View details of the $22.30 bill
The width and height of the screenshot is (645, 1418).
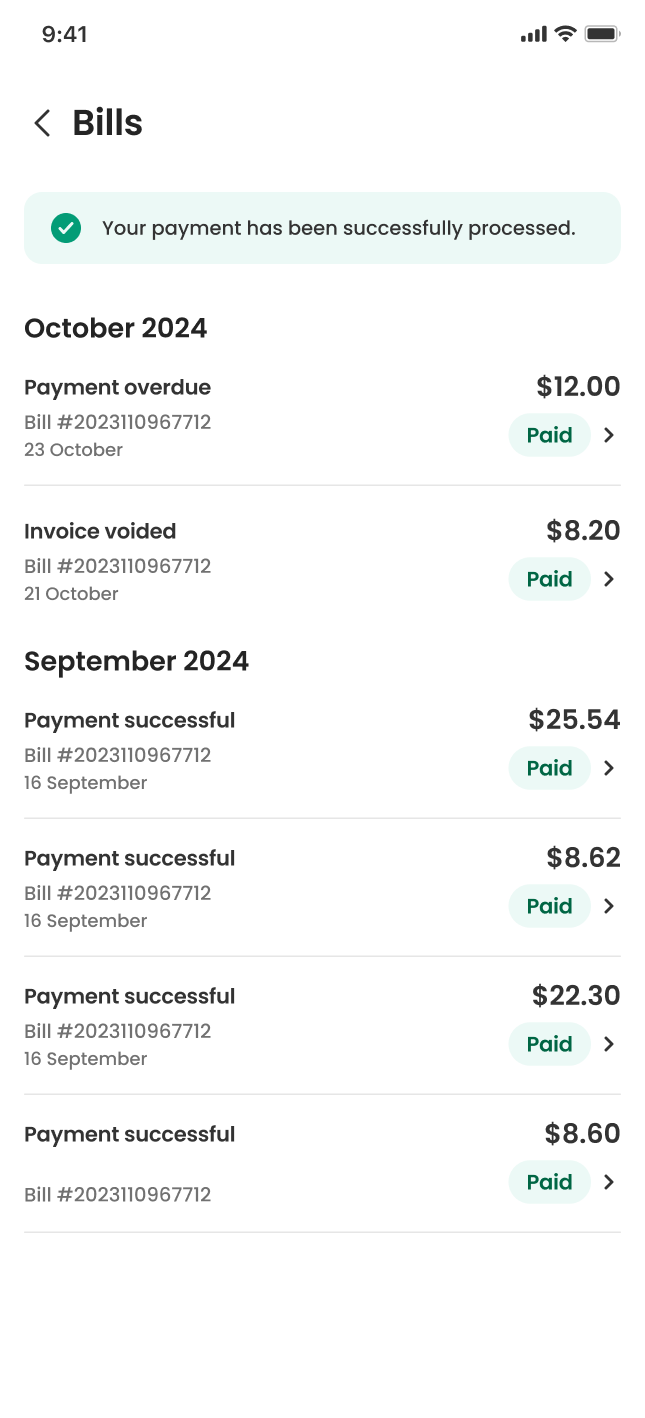pos(322,1026)
